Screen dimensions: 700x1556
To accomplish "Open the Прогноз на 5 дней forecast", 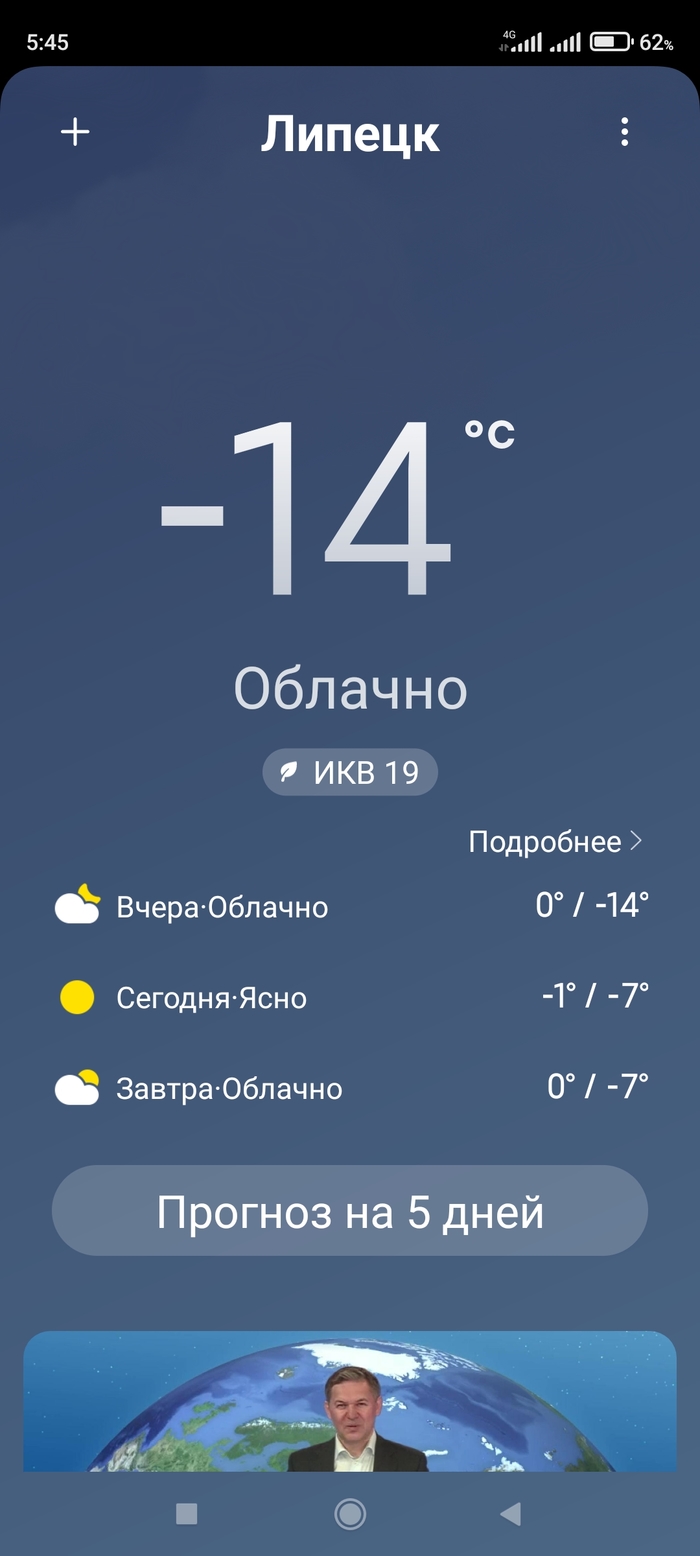I will pos(350,1211).
